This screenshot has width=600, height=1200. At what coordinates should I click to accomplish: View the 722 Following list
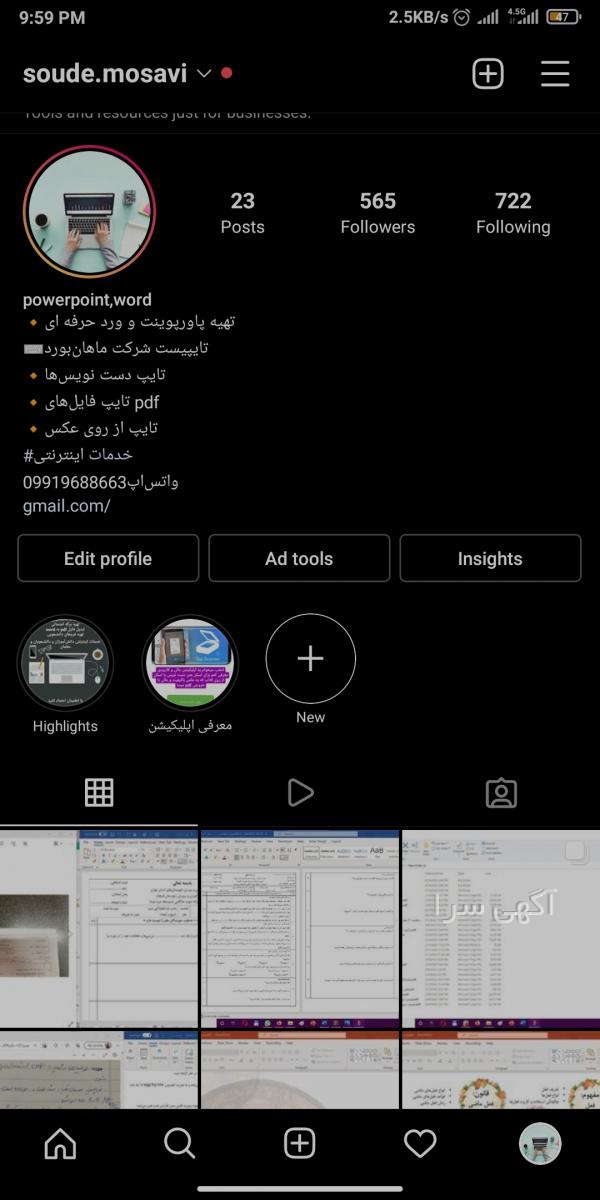click(x=513, y=213)
